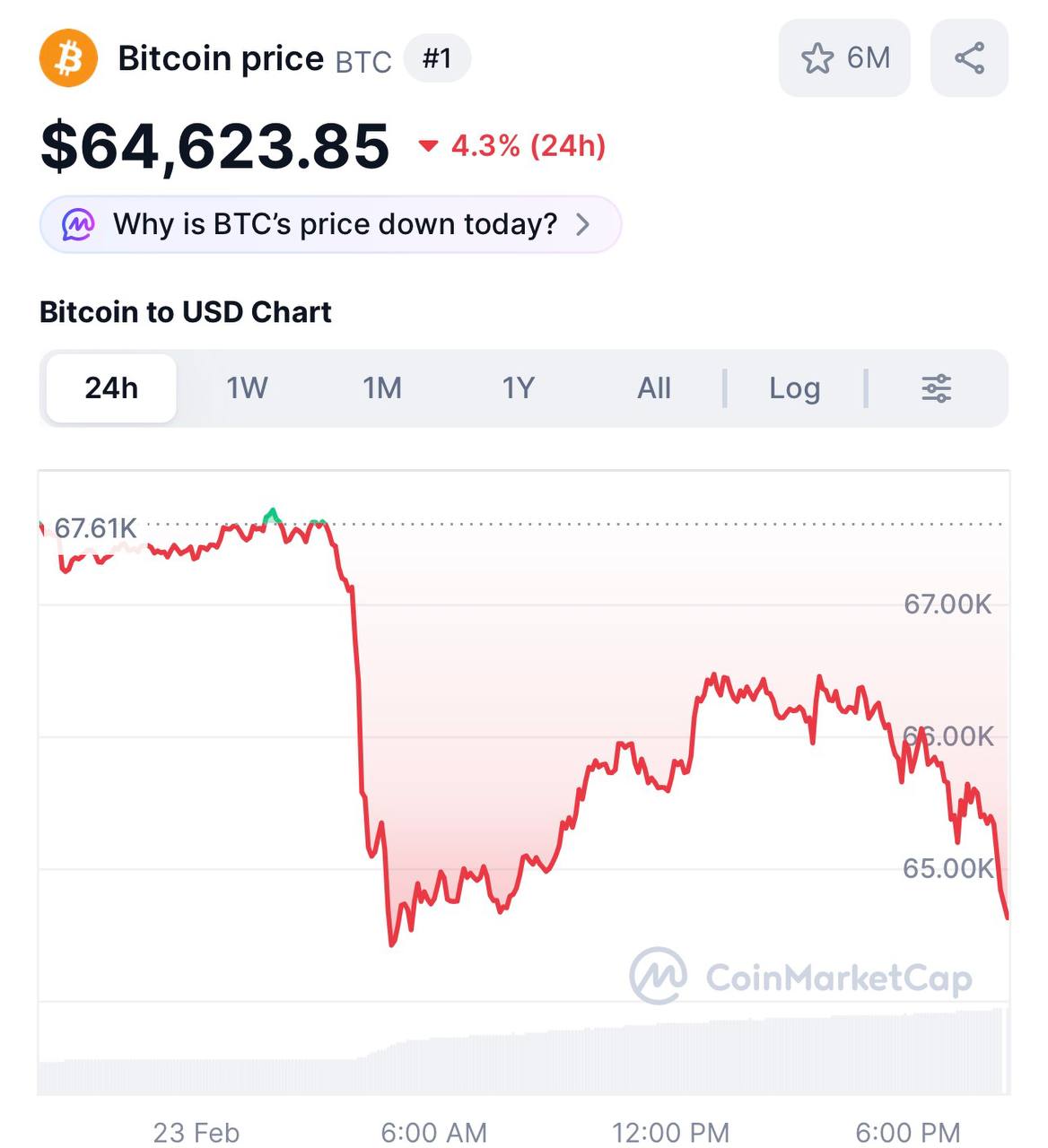This screenshot has width=1048, height=1148.
Task: Open the share options icon
Action: coord(968,57)
